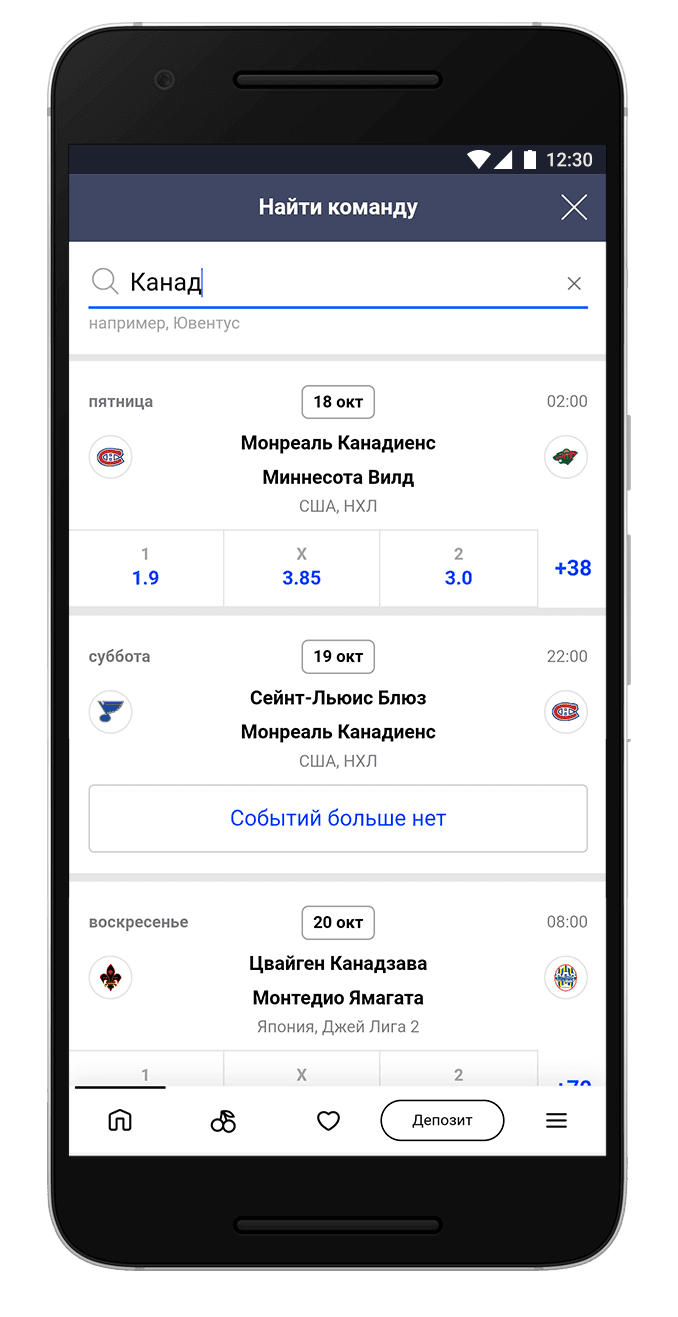Open Сейнт-Льюис Блюз vs Монреаль Канадиенс match
The height and width of the screenshot is (1317, 678).
338,715
